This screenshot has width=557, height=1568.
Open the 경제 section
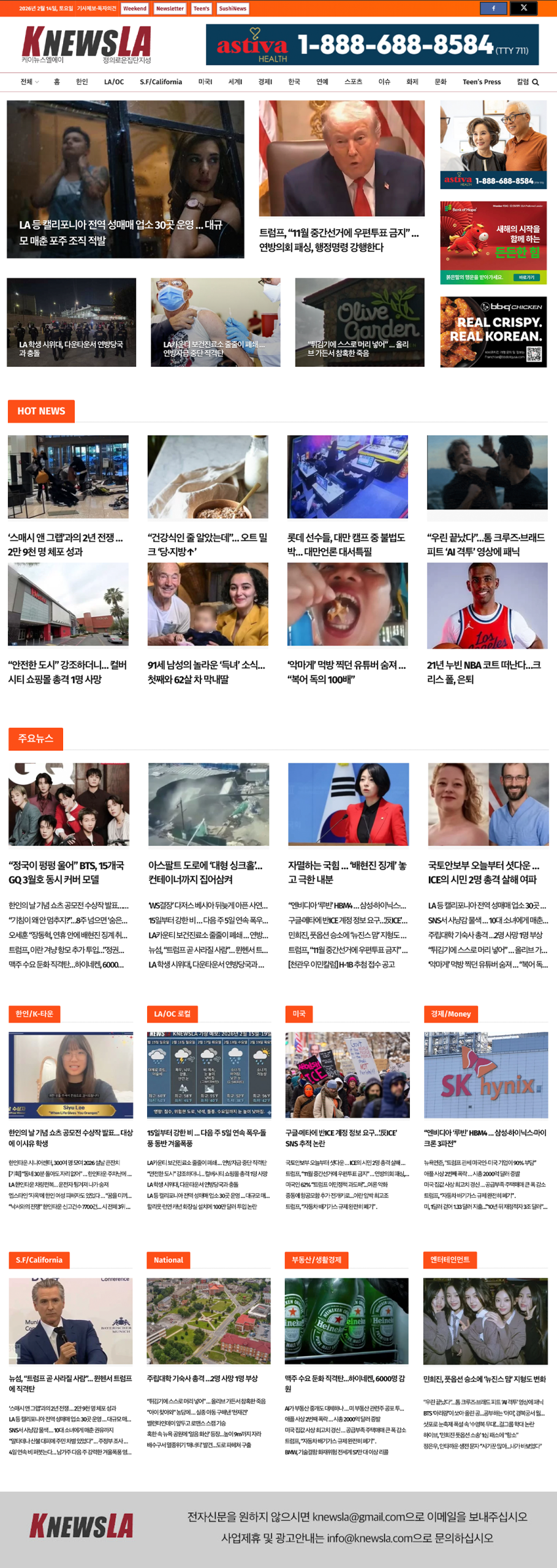click(265, 82)
